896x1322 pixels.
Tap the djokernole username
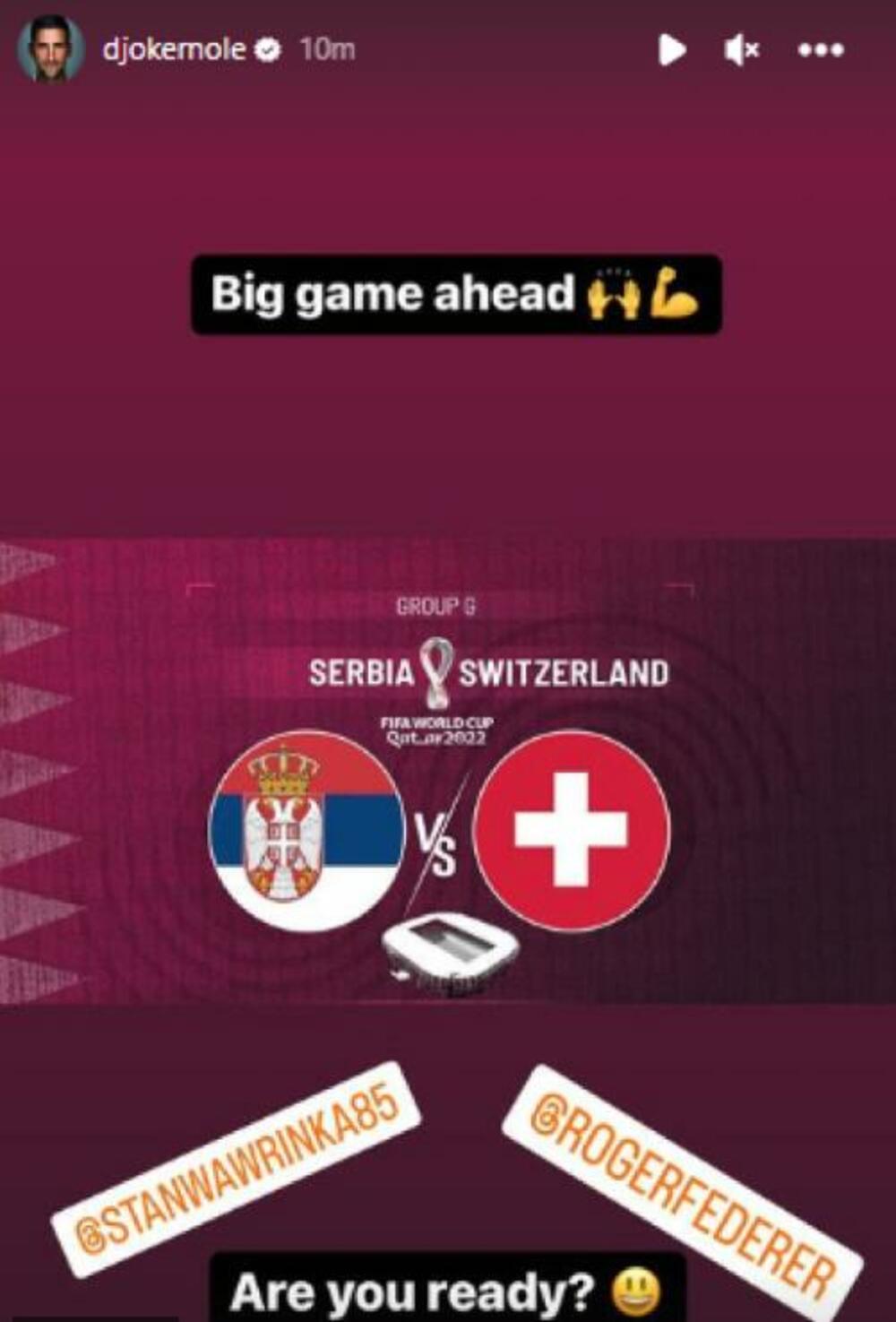173,49
